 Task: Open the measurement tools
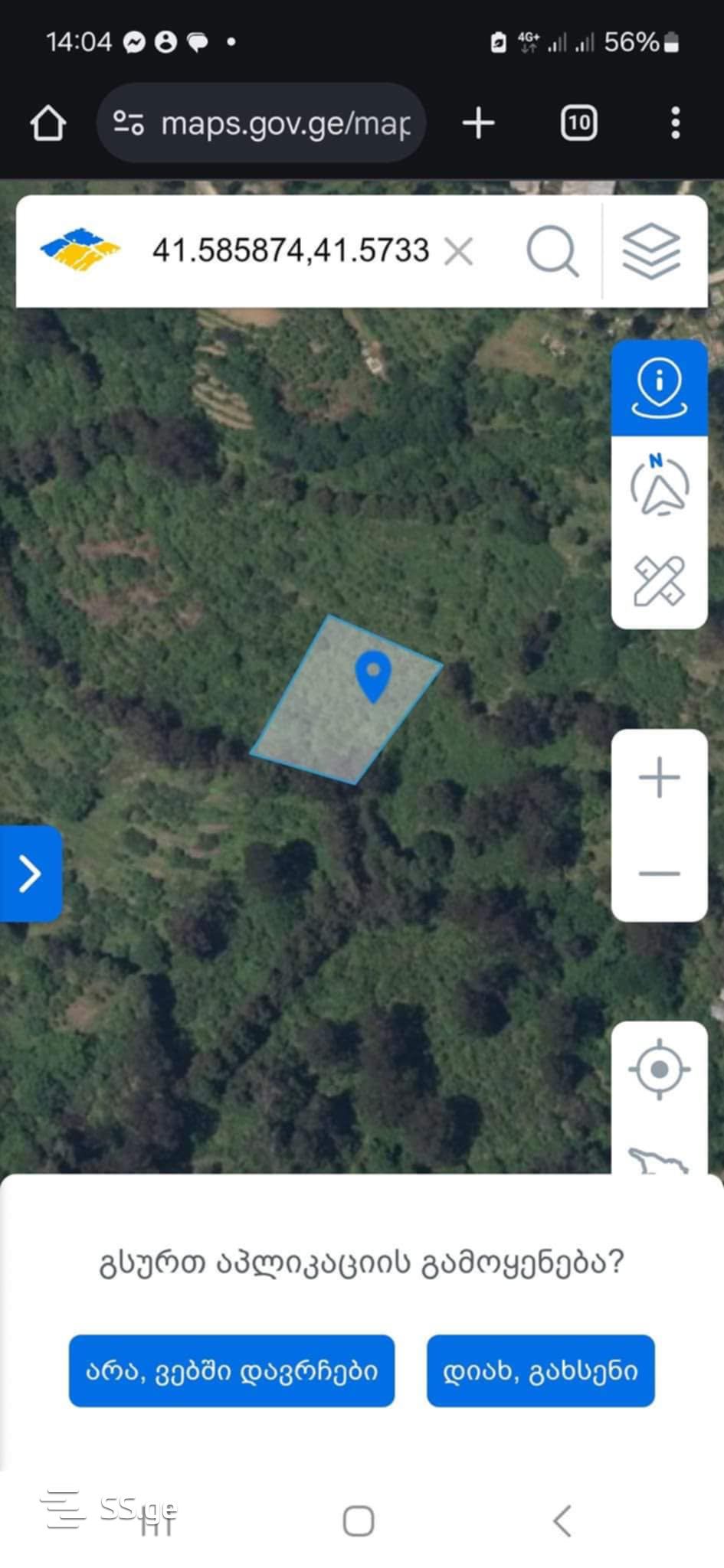coord(659,581)
